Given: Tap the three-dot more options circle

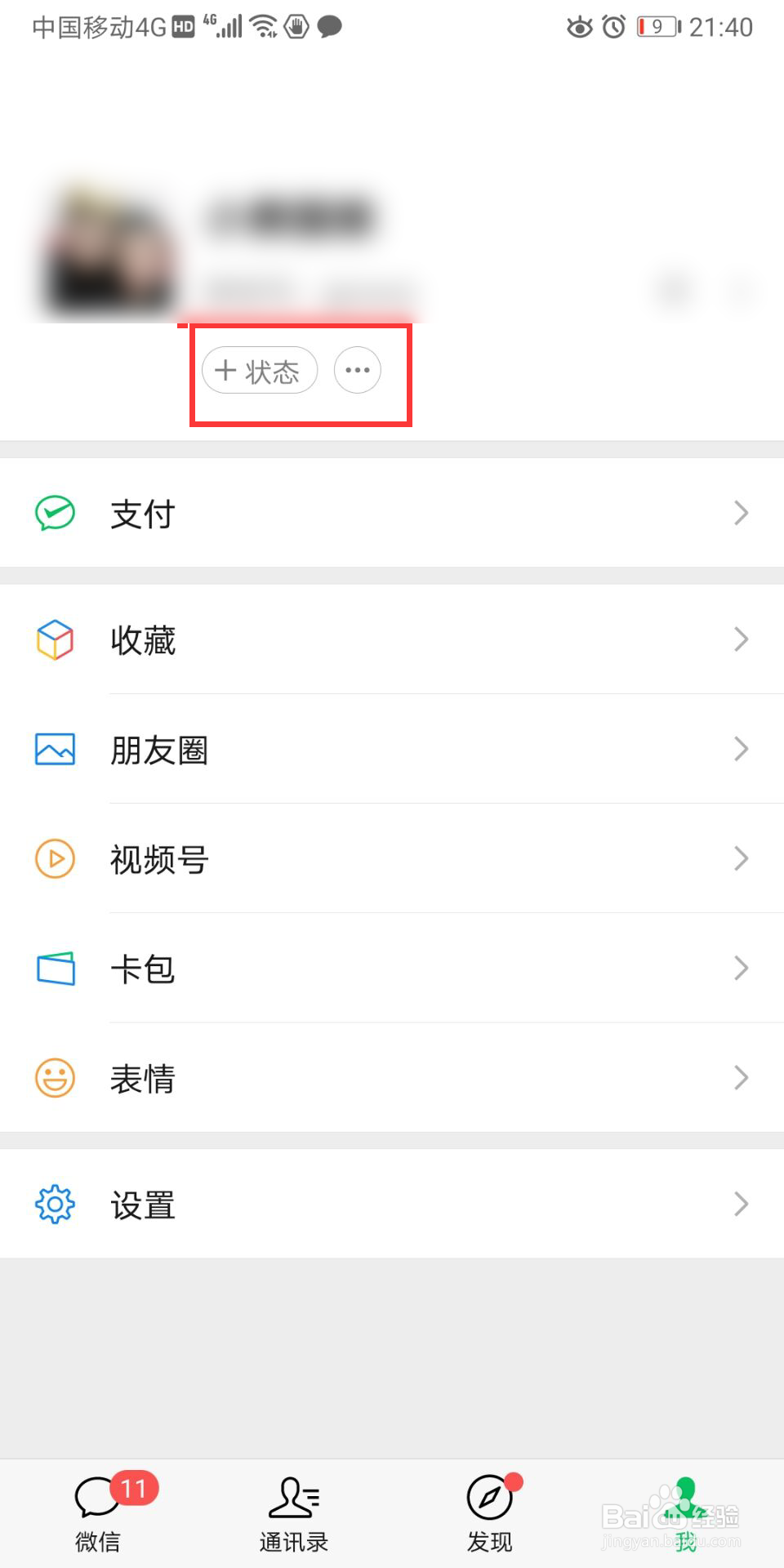Looking at the screenshot, I should click(358, 370).
